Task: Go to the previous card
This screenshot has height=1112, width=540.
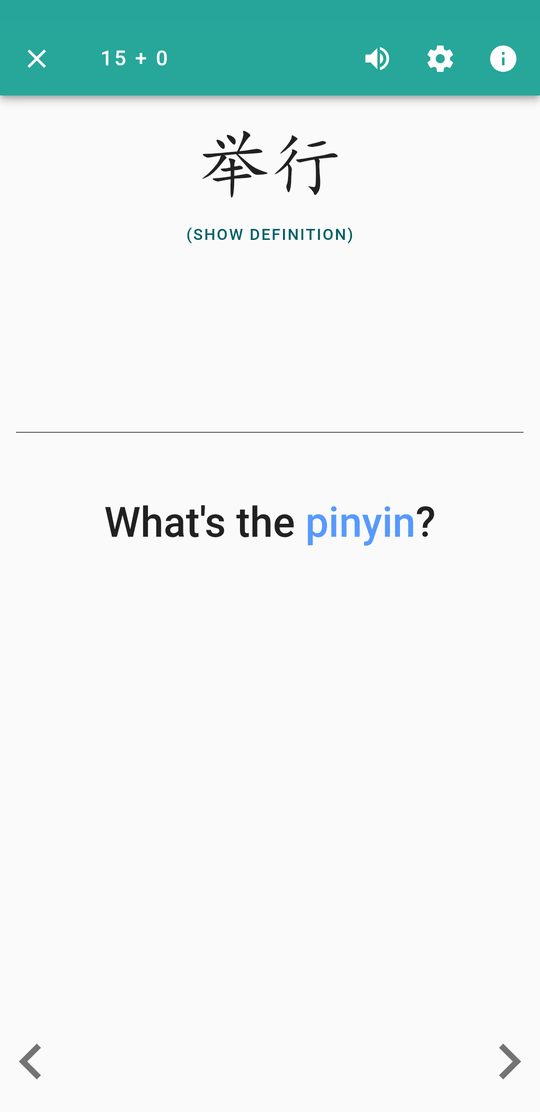Action: tap(30, 1062)
